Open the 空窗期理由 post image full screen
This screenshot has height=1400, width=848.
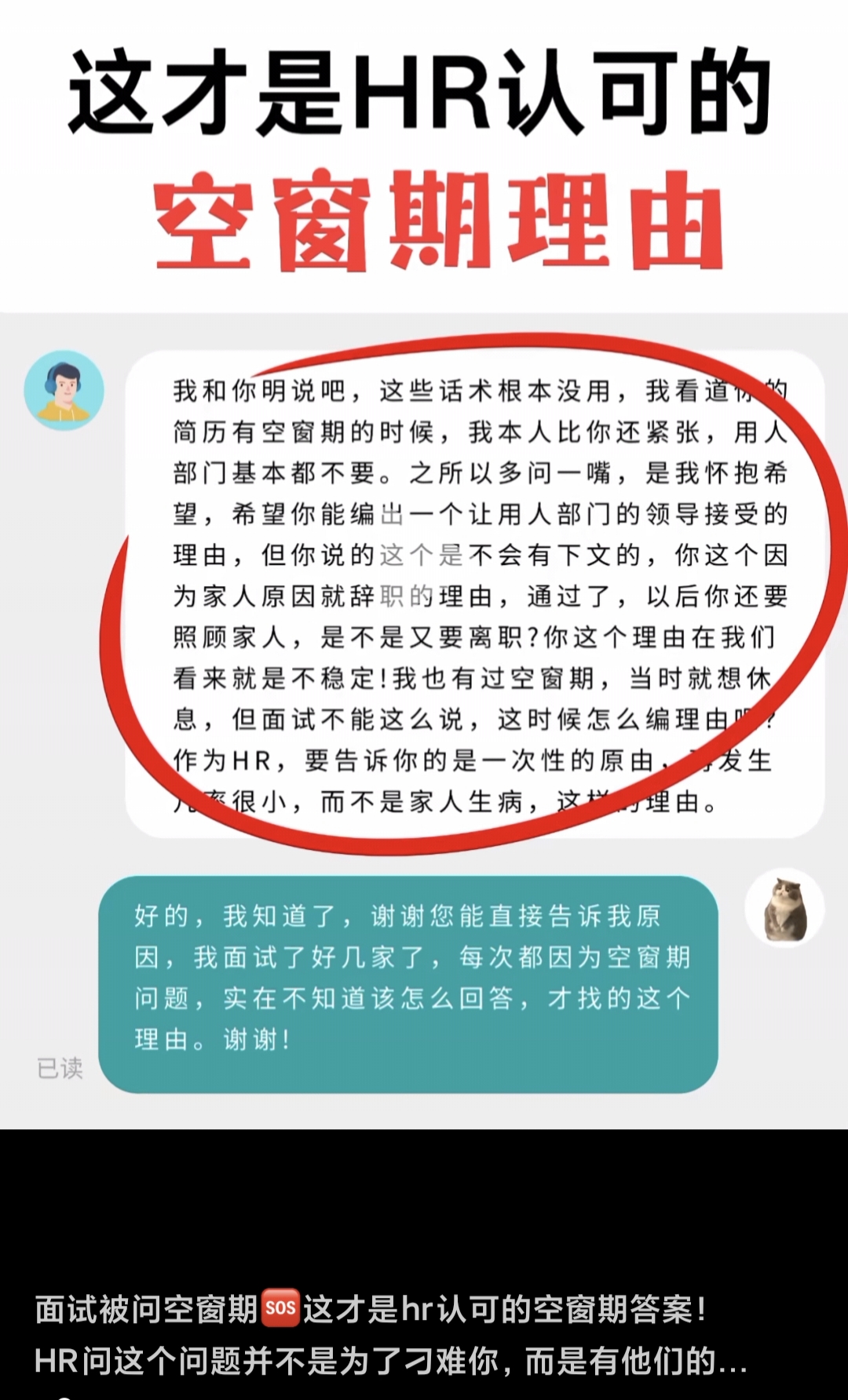424,565
